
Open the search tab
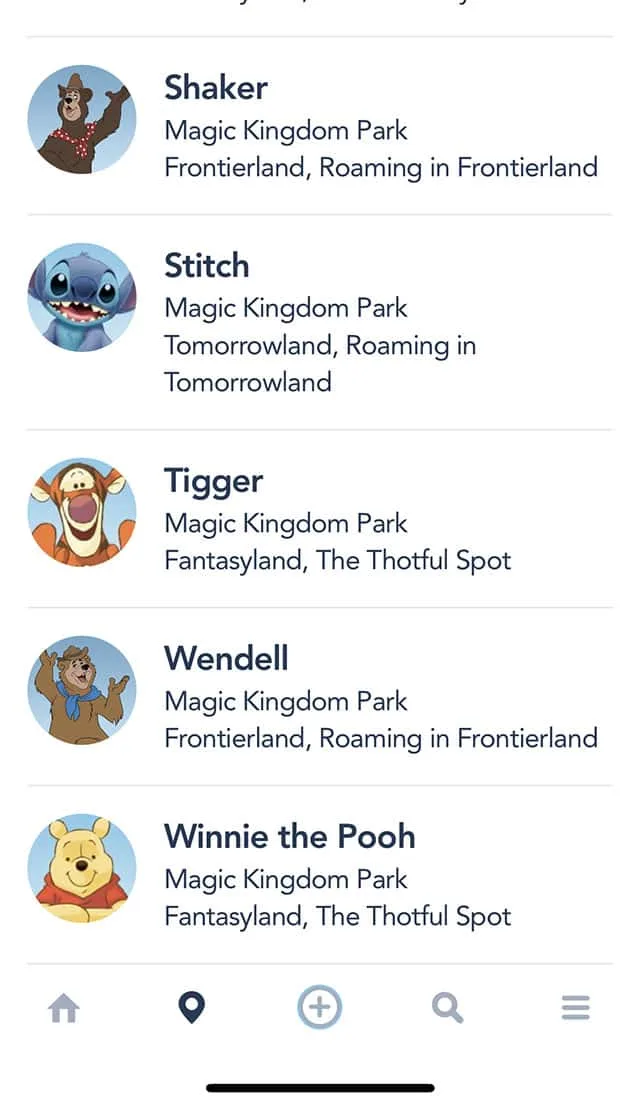pos(447,1008)
